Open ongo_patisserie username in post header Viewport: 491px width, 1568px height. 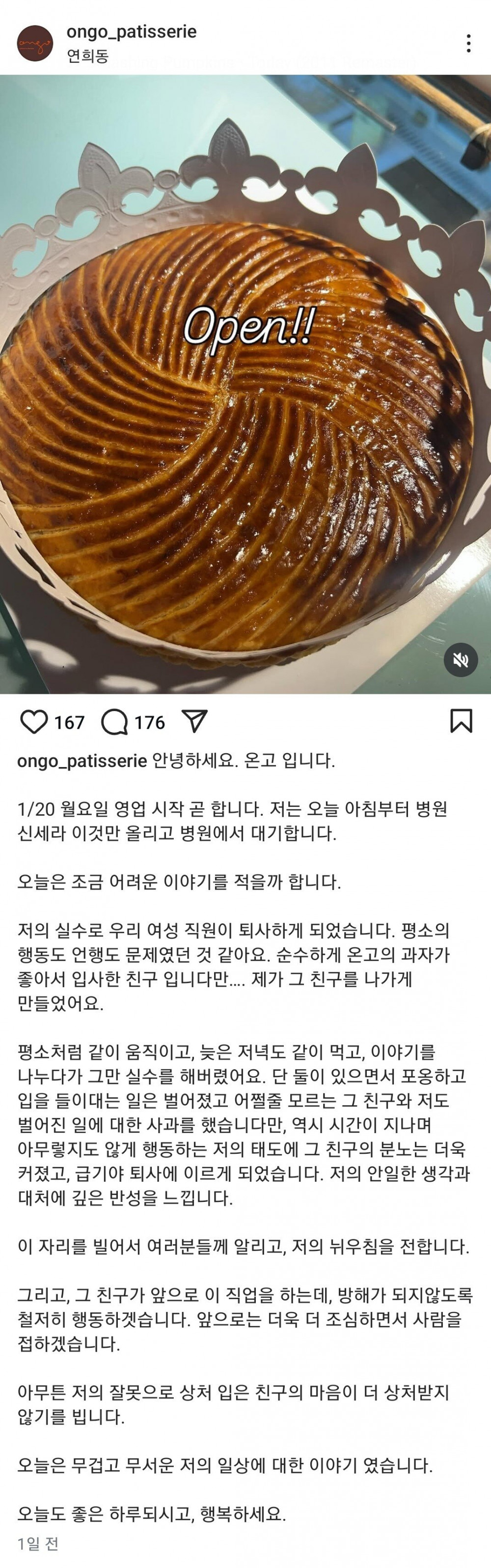pos(132,31)
